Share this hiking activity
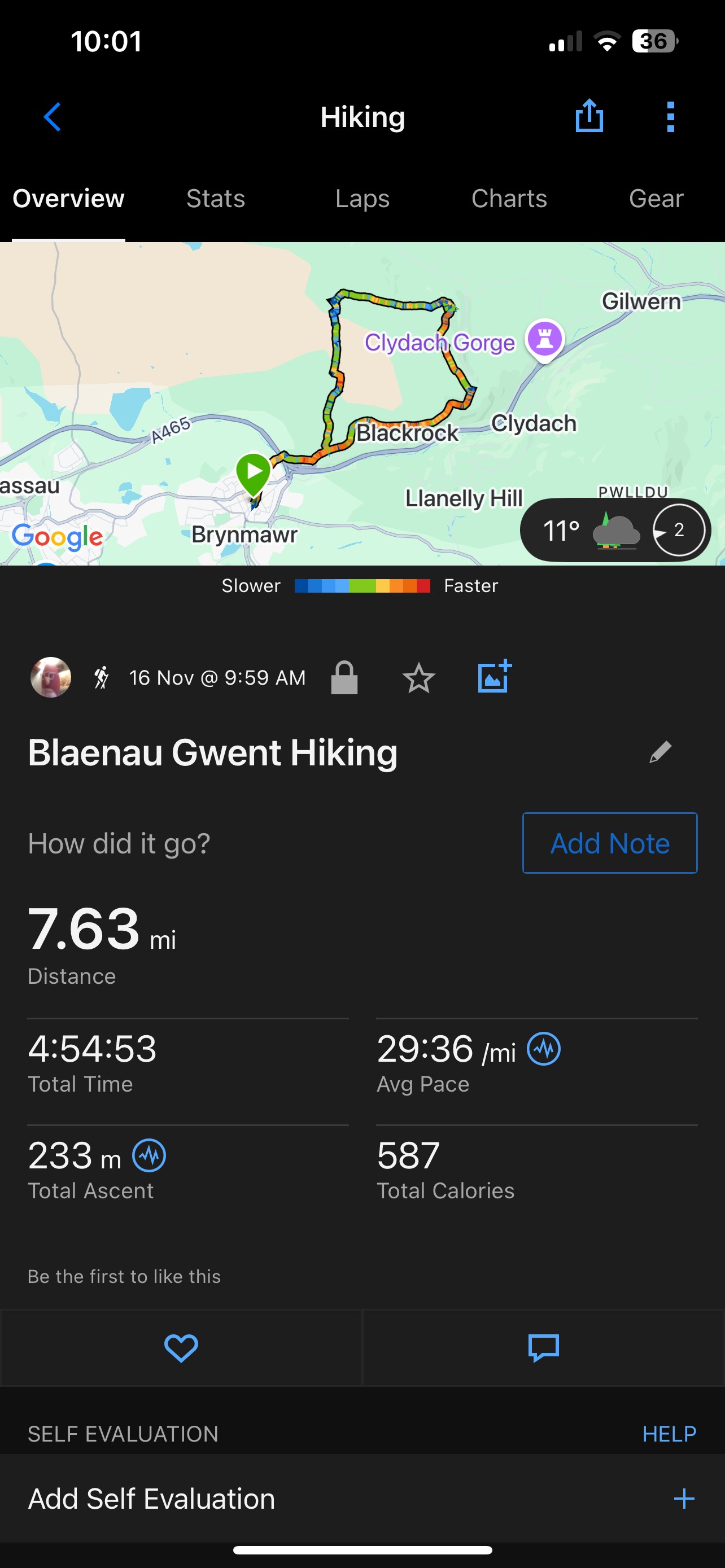Screen dimensions: 725x1568 (589, 116)
